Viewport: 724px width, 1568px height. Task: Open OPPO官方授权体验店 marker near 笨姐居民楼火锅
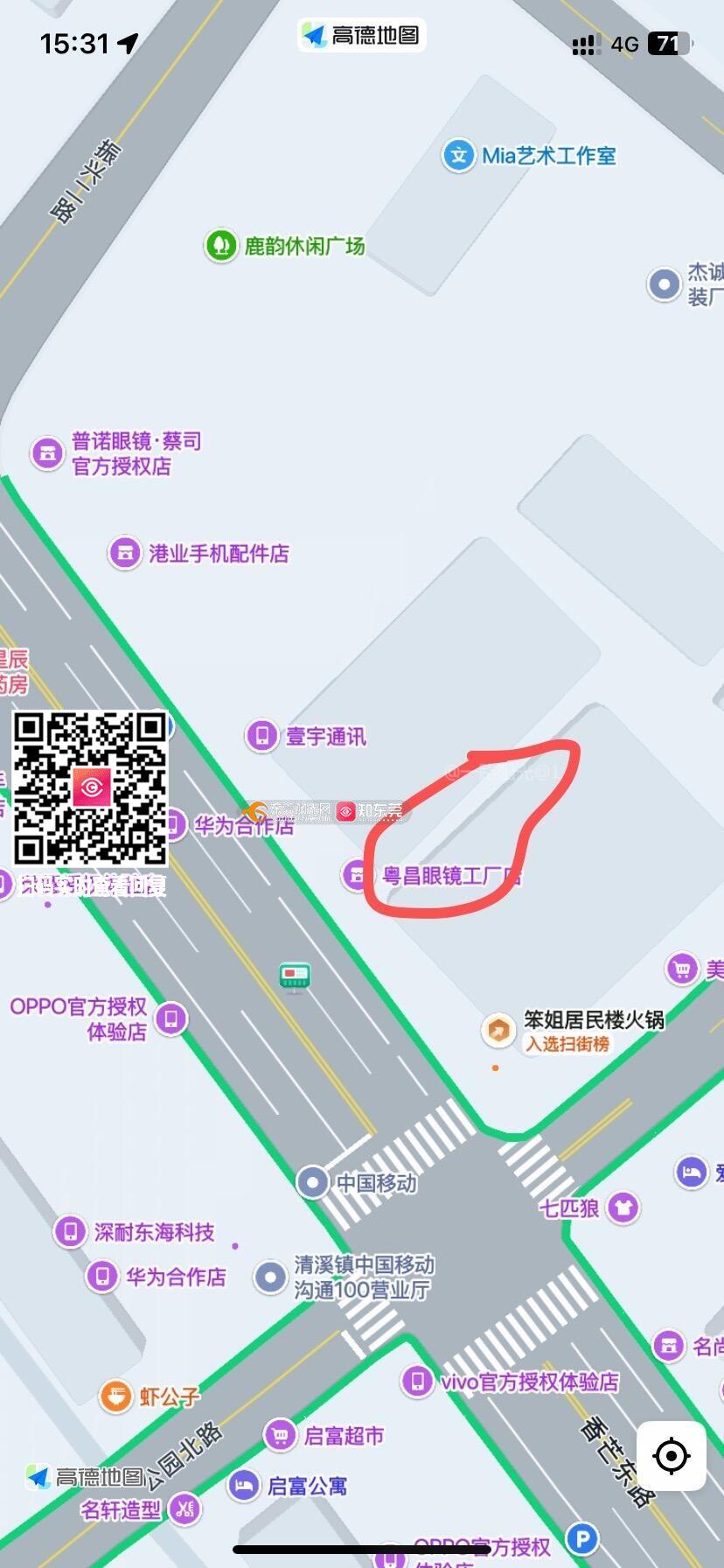171,1019
